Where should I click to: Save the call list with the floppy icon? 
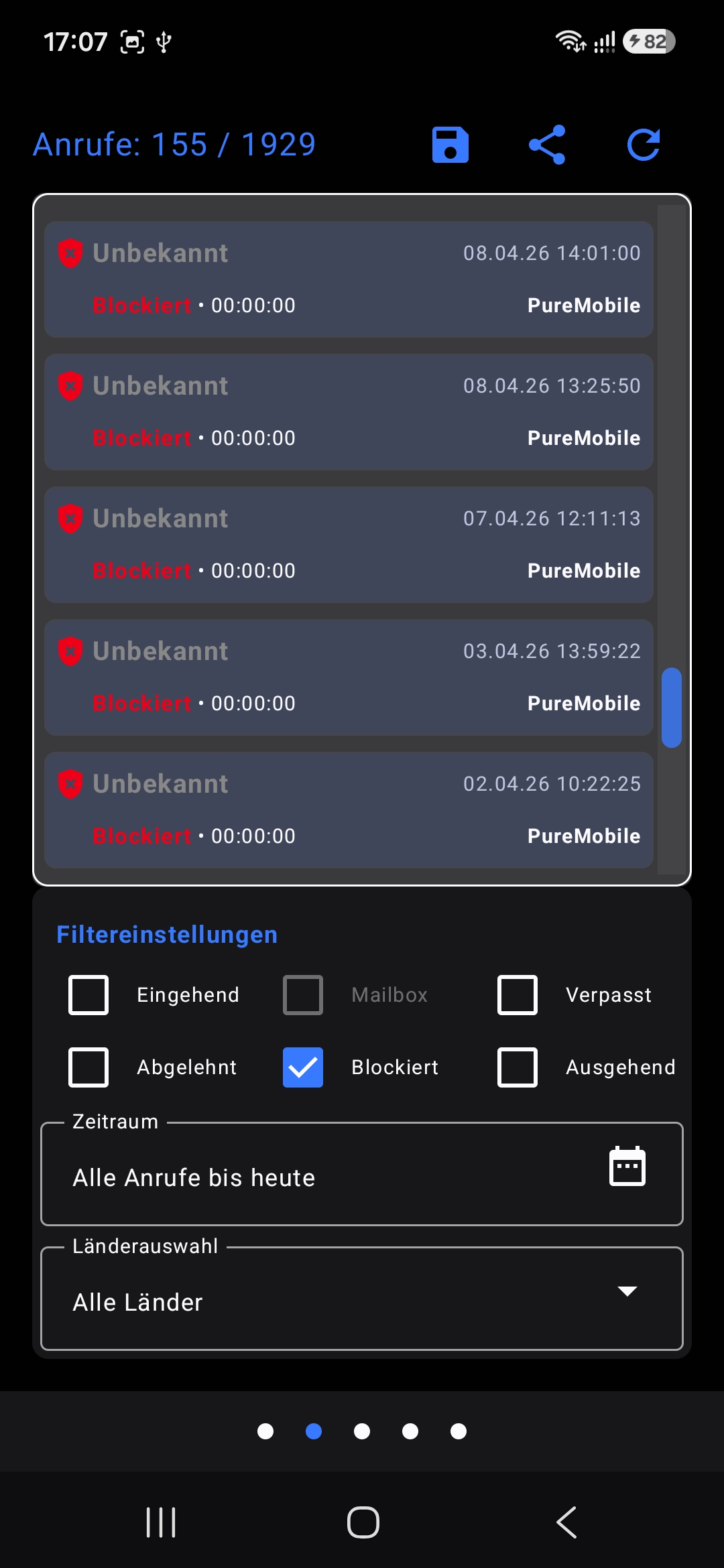450,145
